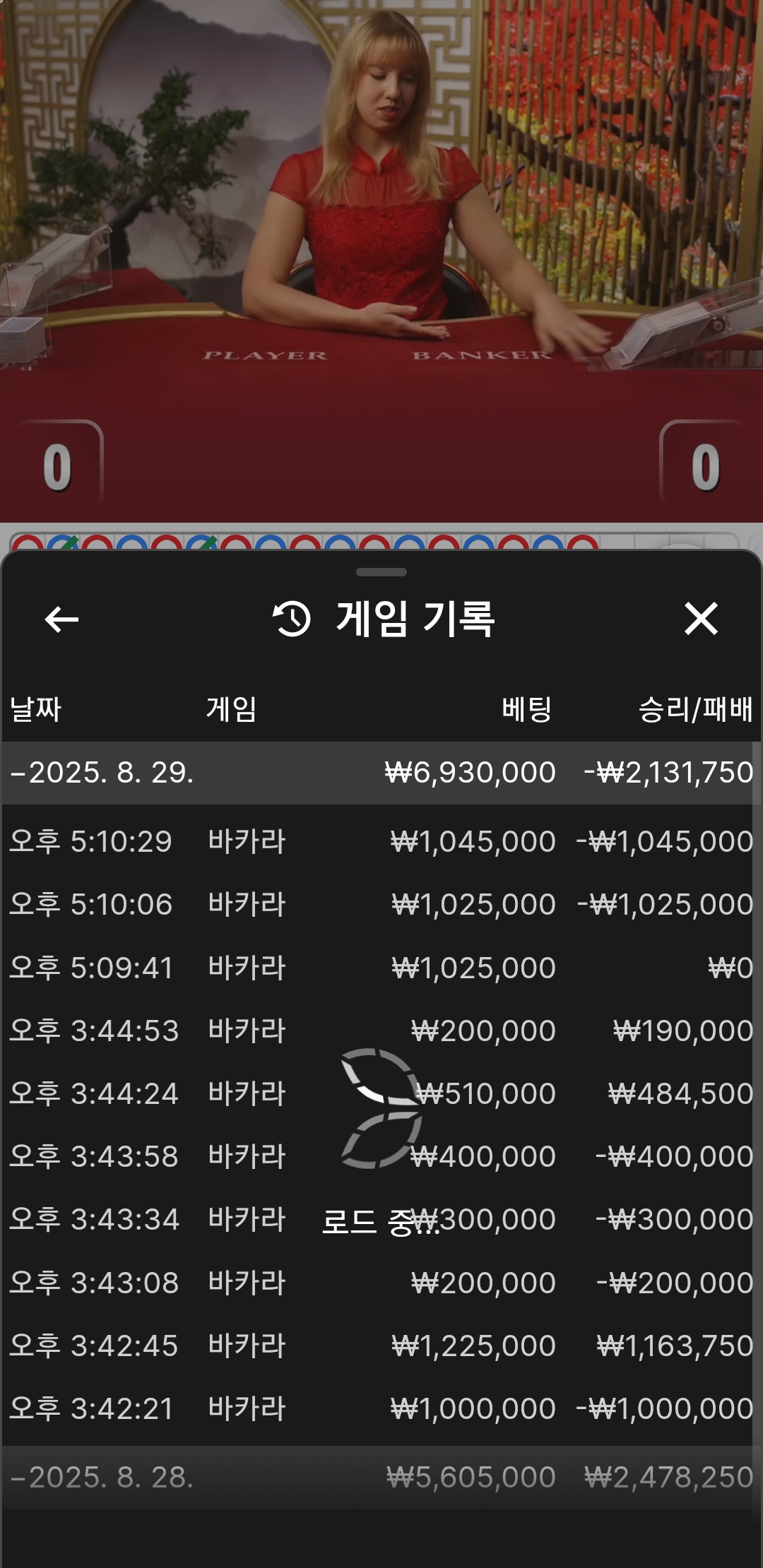Open the 오후 3:43:08 baccarat record
Viewport: 763px width, 1568px height.
[x=381, y=1283]
